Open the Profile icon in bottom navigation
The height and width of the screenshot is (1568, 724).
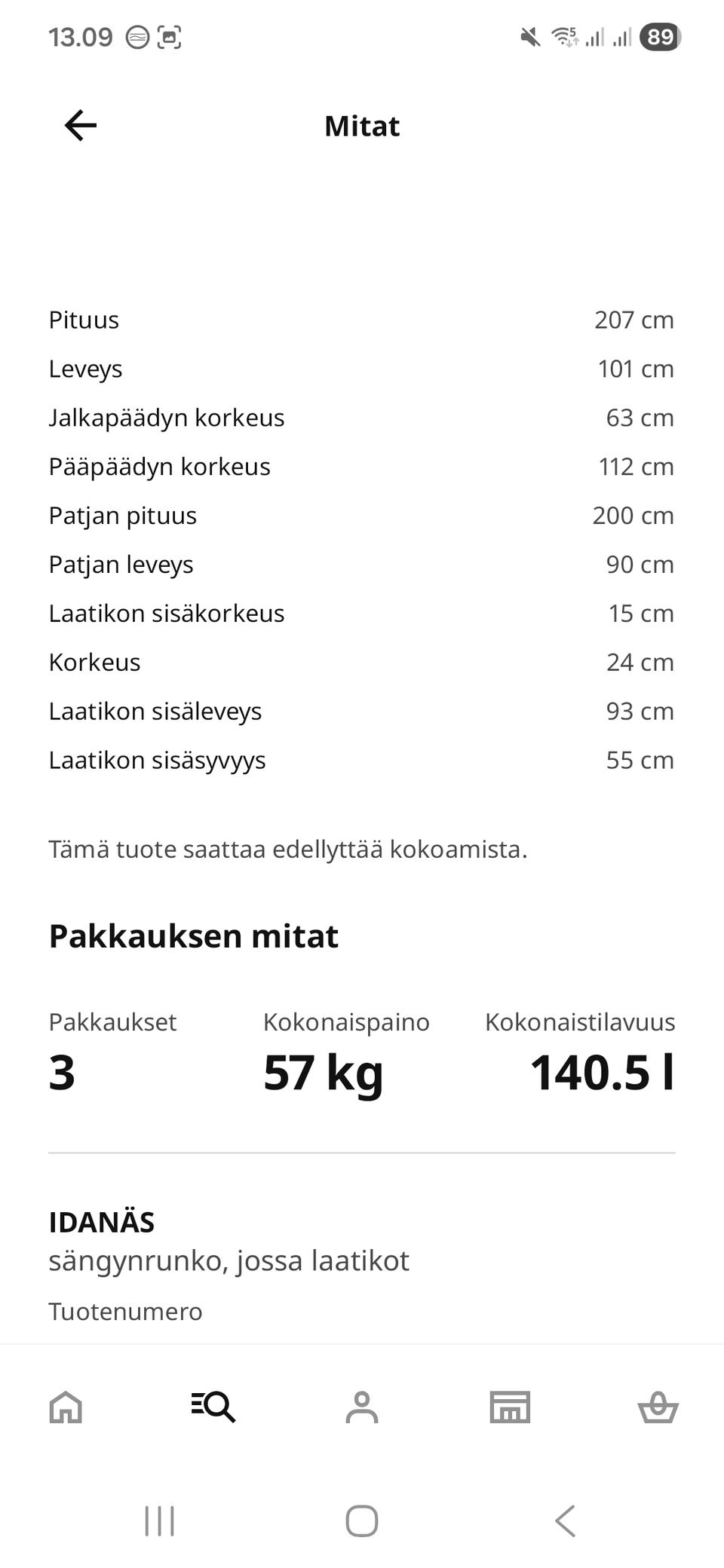(x=362, y=1406)
